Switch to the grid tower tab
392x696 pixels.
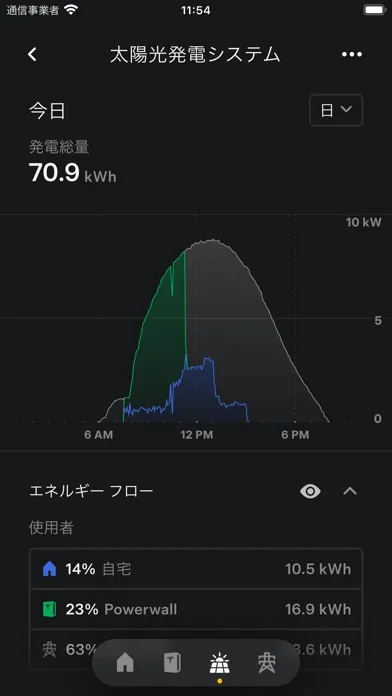click(x=267, y=663)
